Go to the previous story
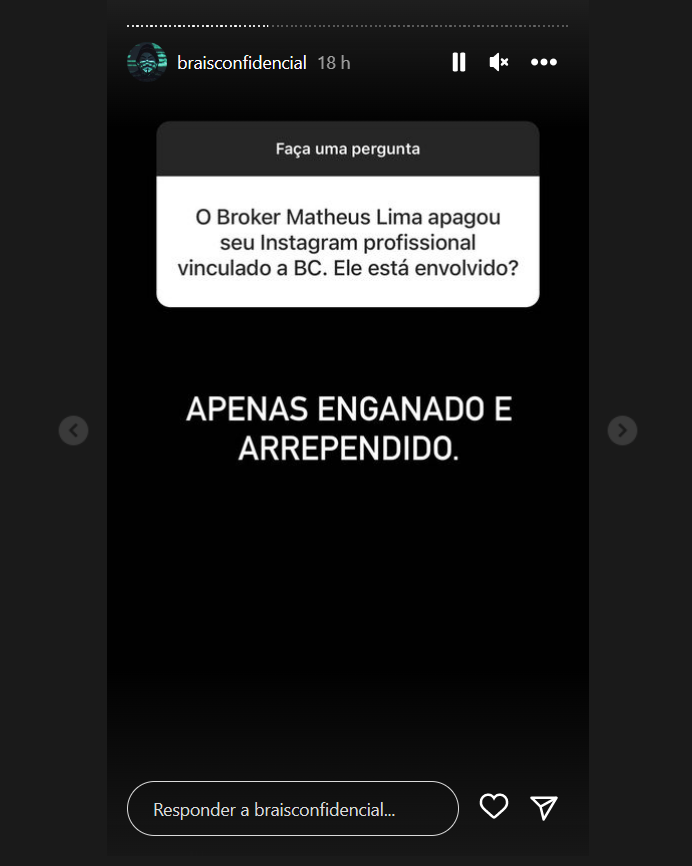 pos(73,430)
